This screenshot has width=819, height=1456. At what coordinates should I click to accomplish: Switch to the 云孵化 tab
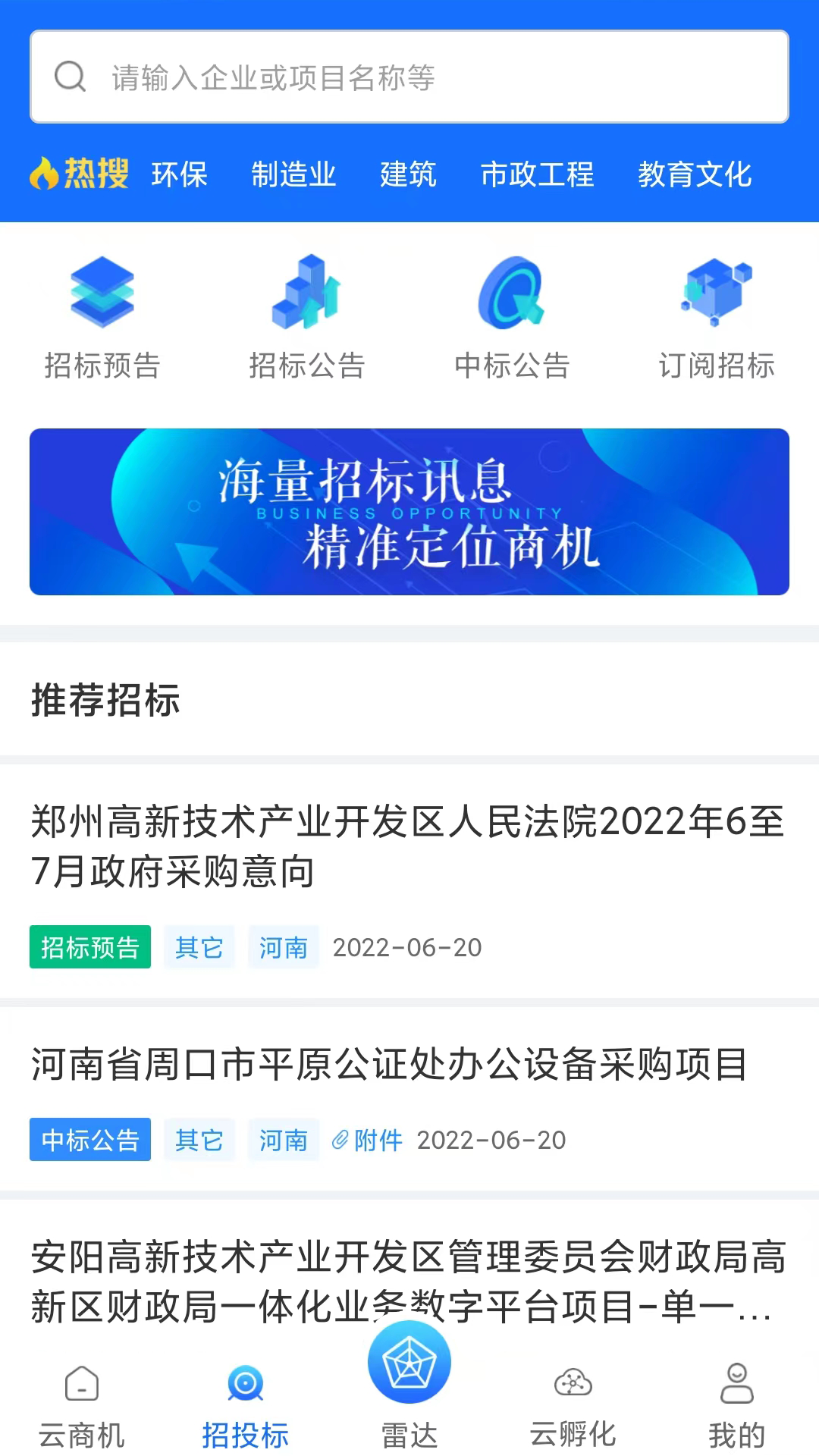click(x=573, y=1405)
